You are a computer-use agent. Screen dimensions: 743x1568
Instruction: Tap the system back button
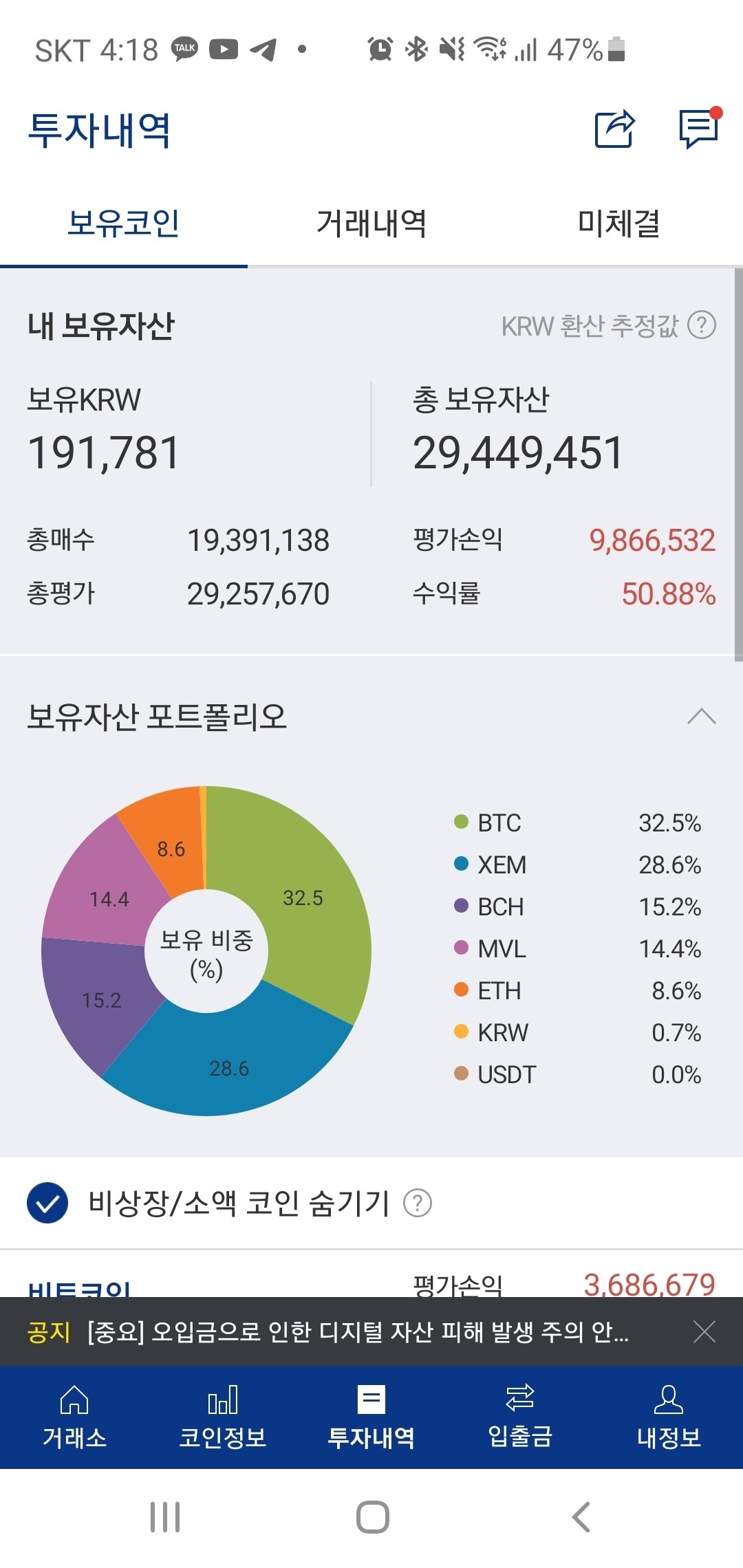(x=581, y=1517)
